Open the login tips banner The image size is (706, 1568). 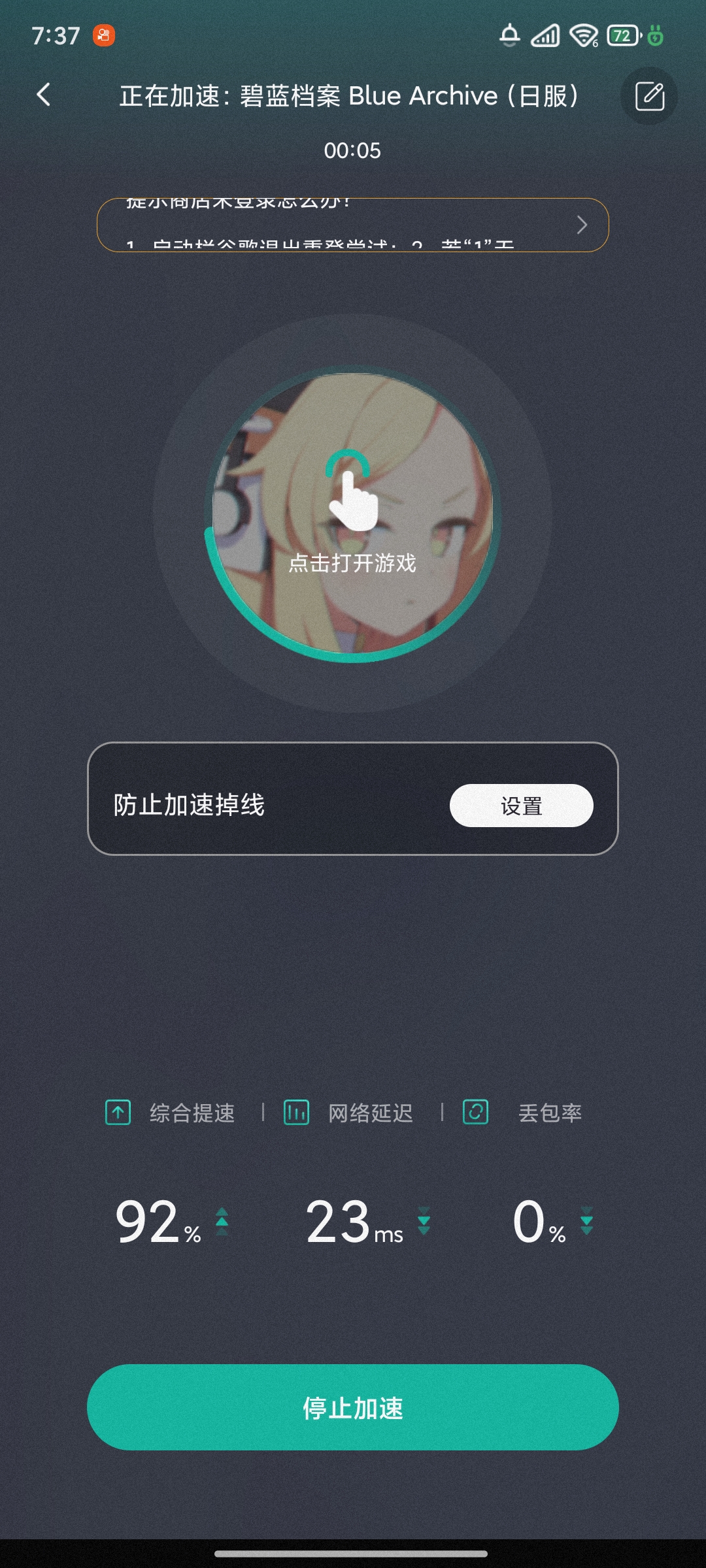coord(353,225)
